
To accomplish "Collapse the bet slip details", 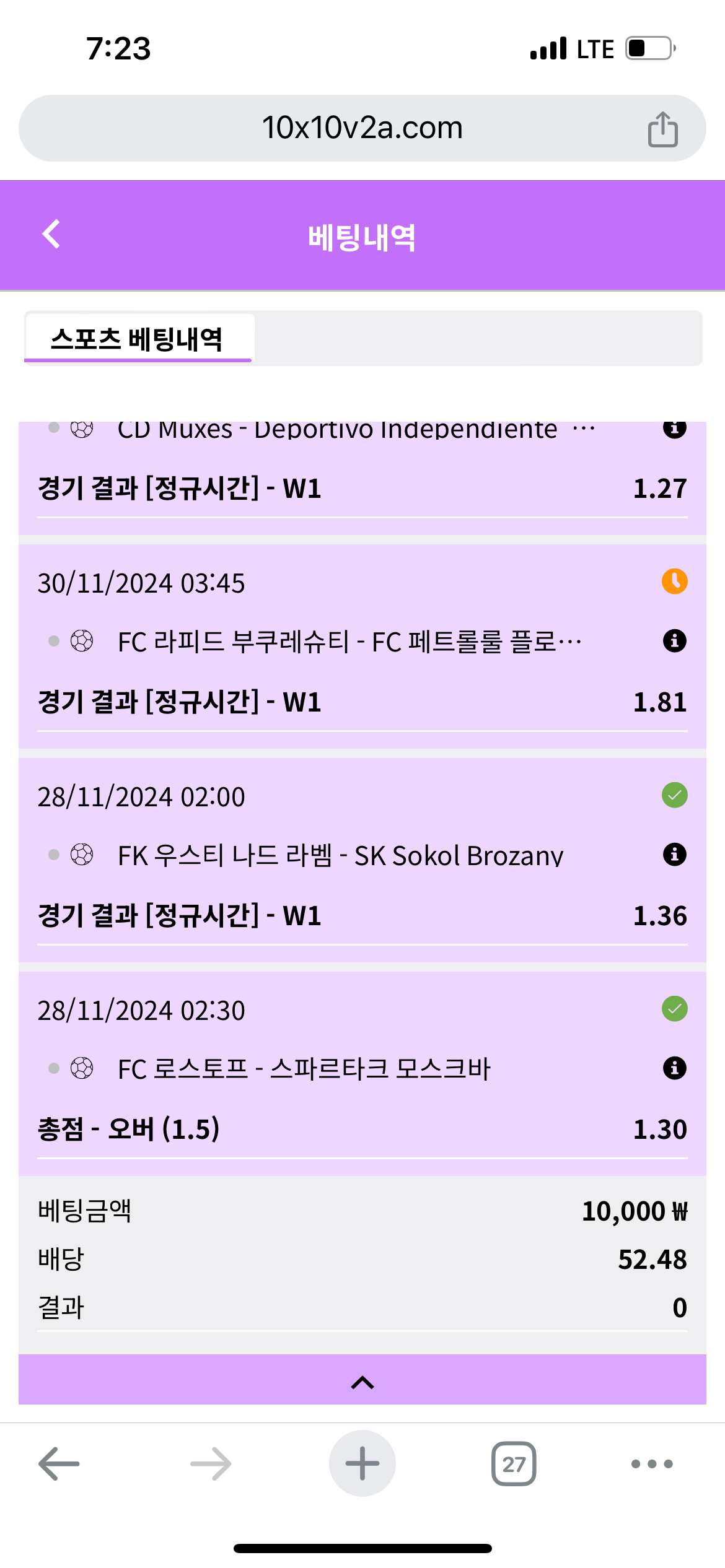I will 362,1381.
